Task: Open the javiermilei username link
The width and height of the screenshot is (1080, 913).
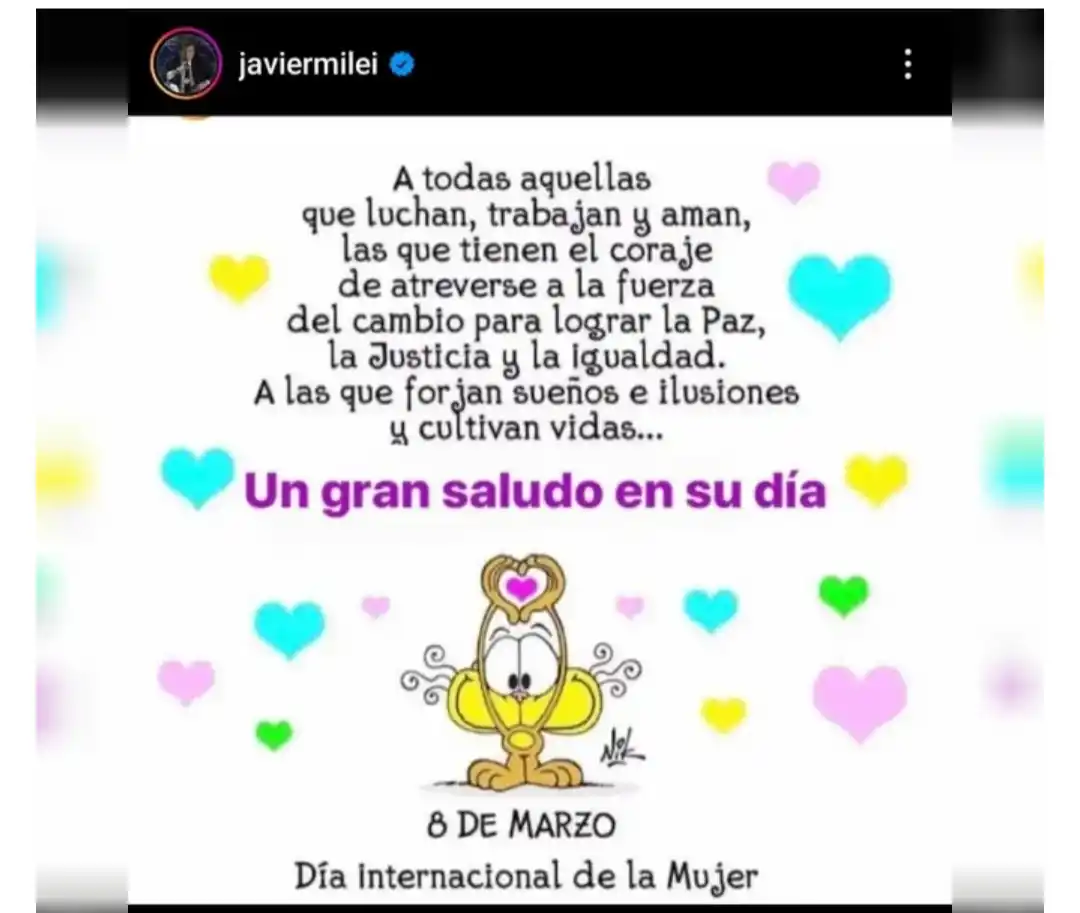Action: tap(307, 65)
